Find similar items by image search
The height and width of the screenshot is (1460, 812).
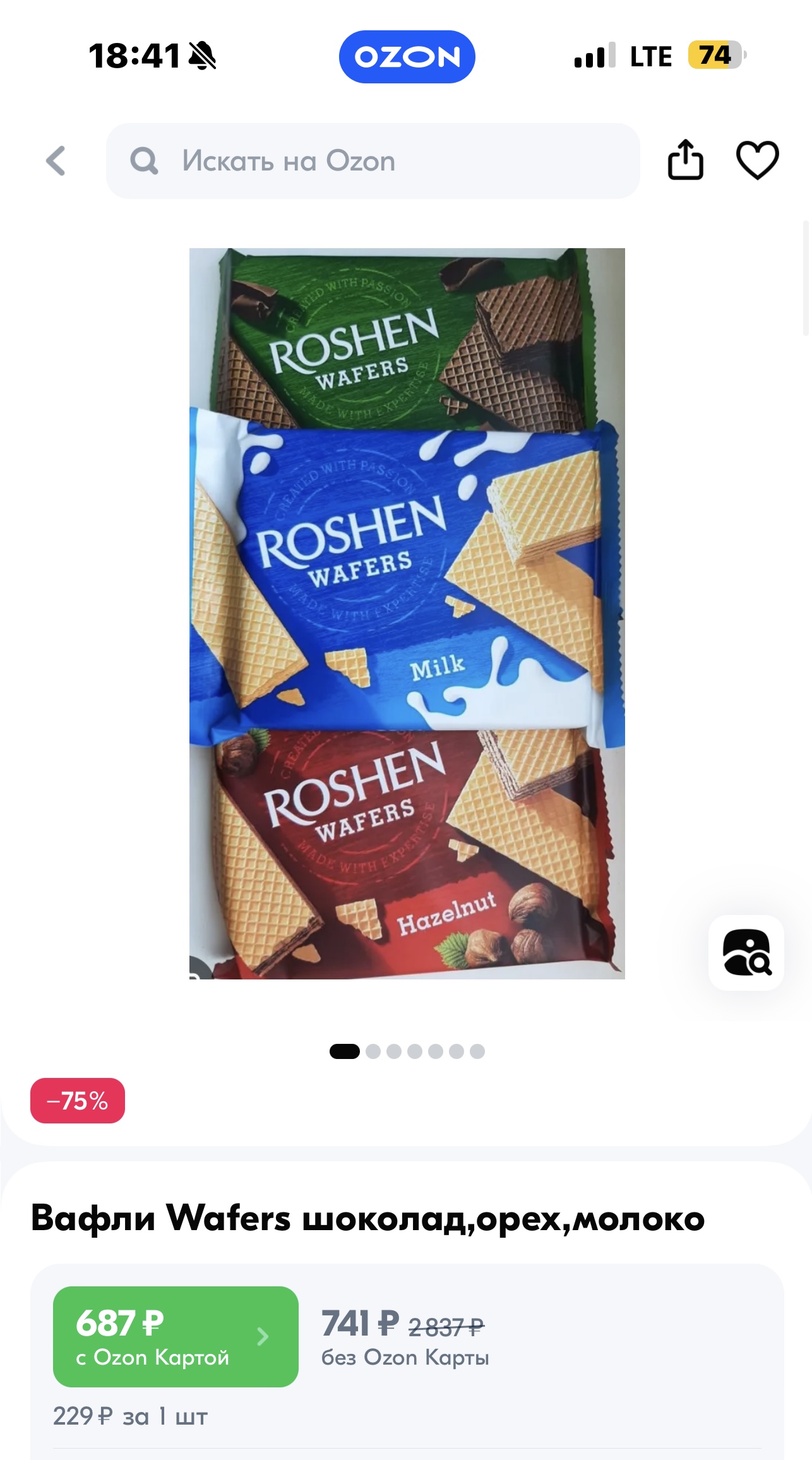pos(746,952)
